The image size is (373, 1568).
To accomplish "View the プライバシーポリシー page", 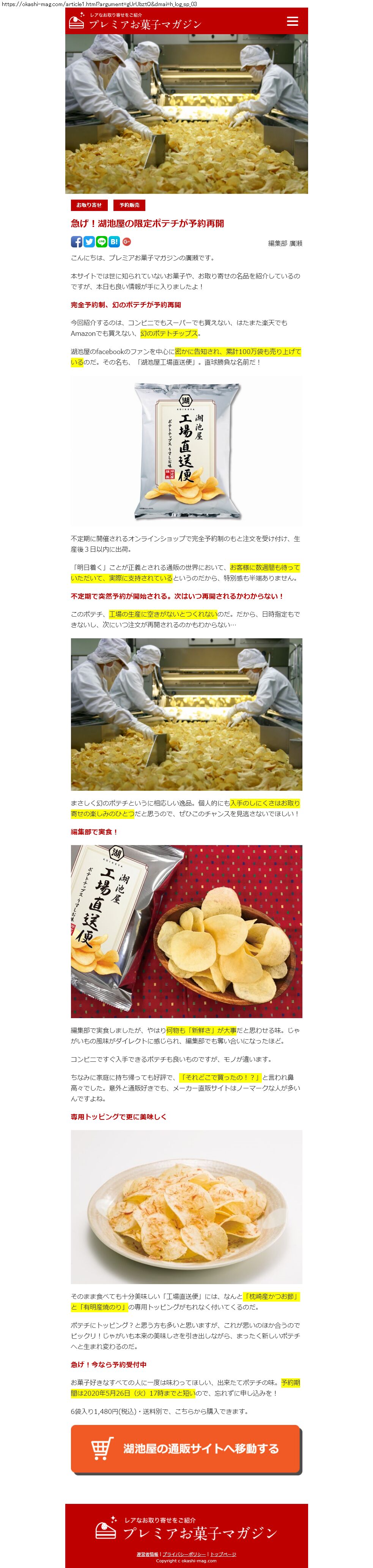I will pos(184,1554).
